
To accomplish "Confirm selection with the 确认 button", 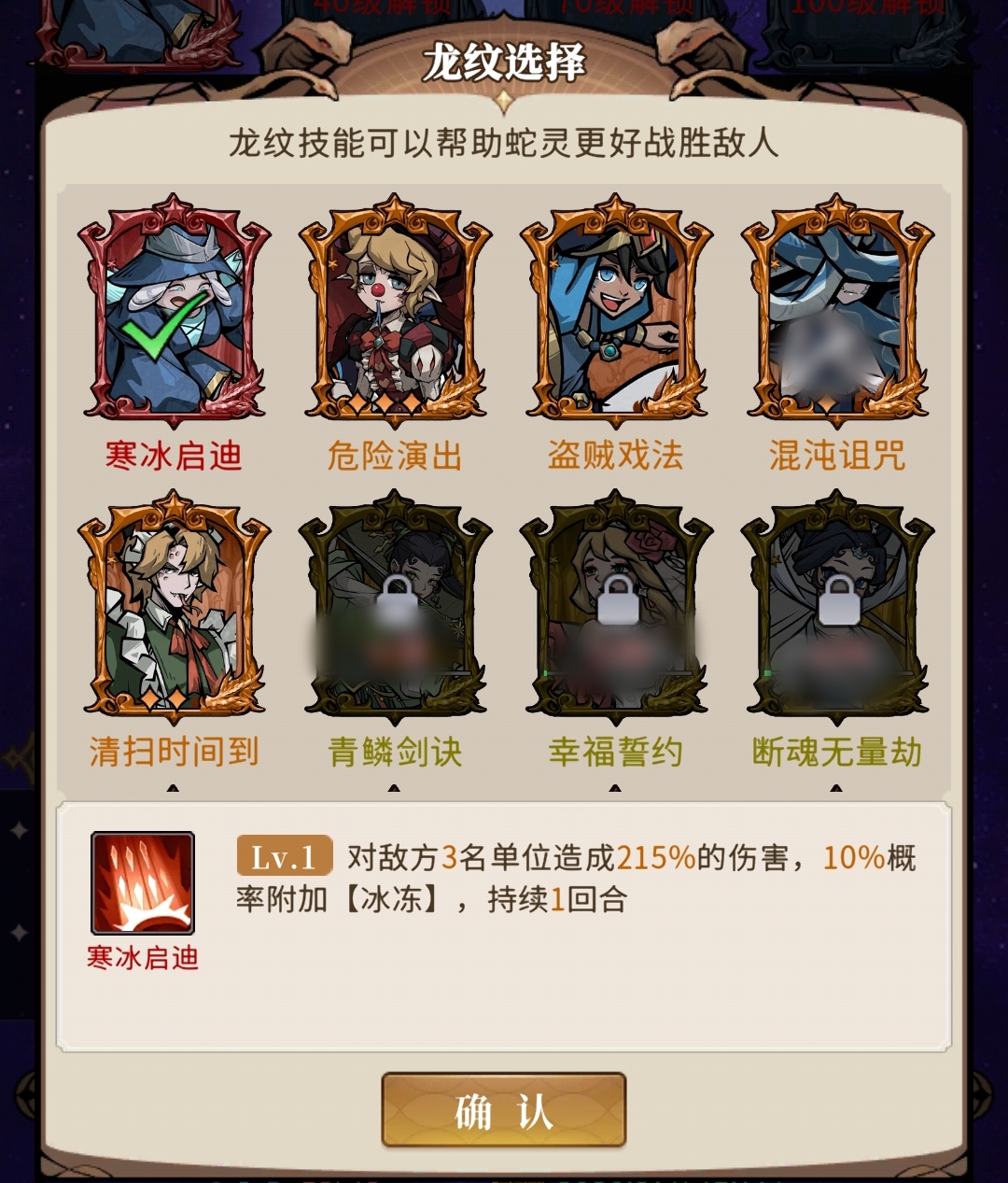I will [504, 1110].
